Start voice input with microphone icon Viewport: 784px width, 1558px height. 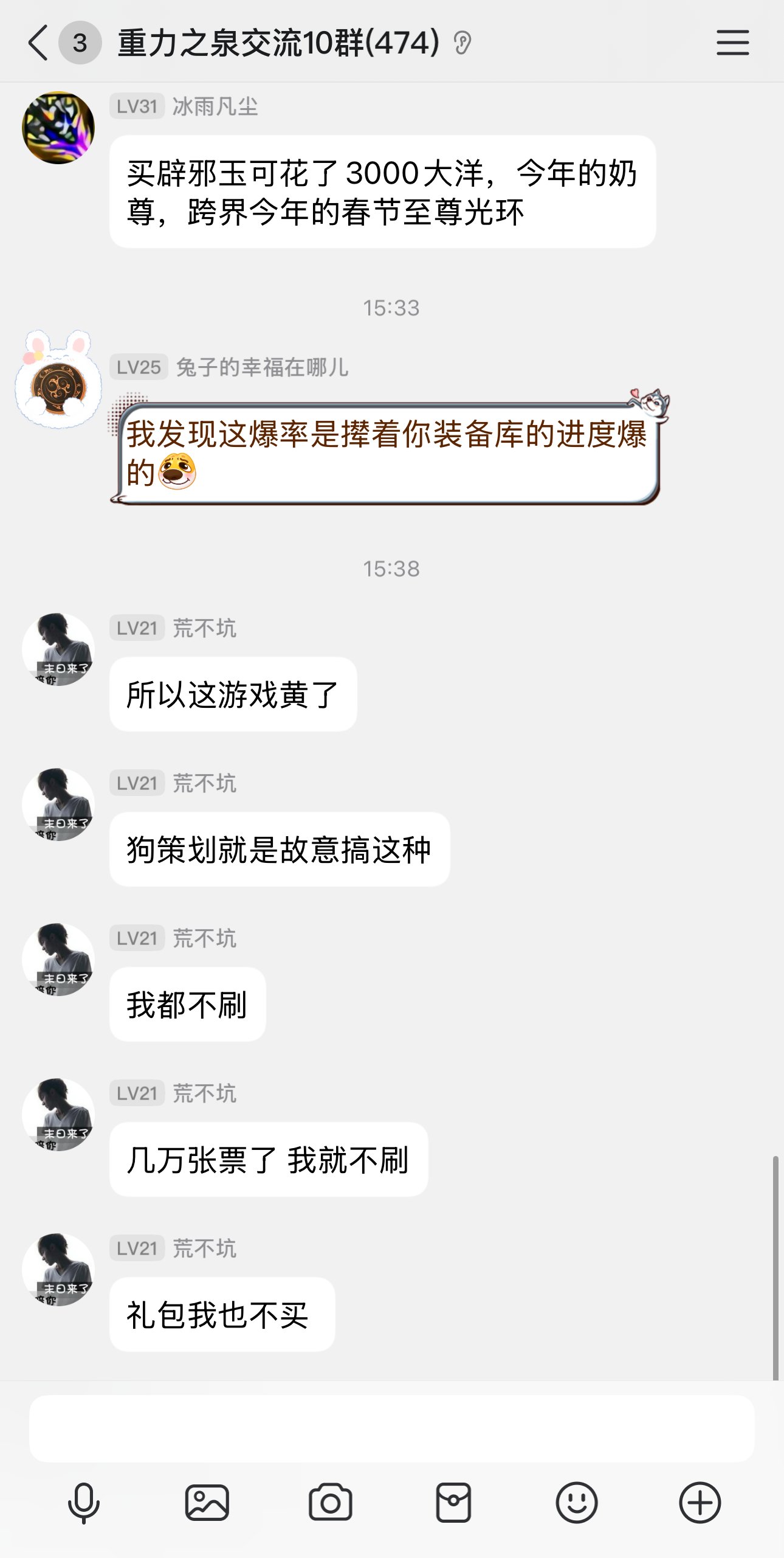tap(84, 1503)
